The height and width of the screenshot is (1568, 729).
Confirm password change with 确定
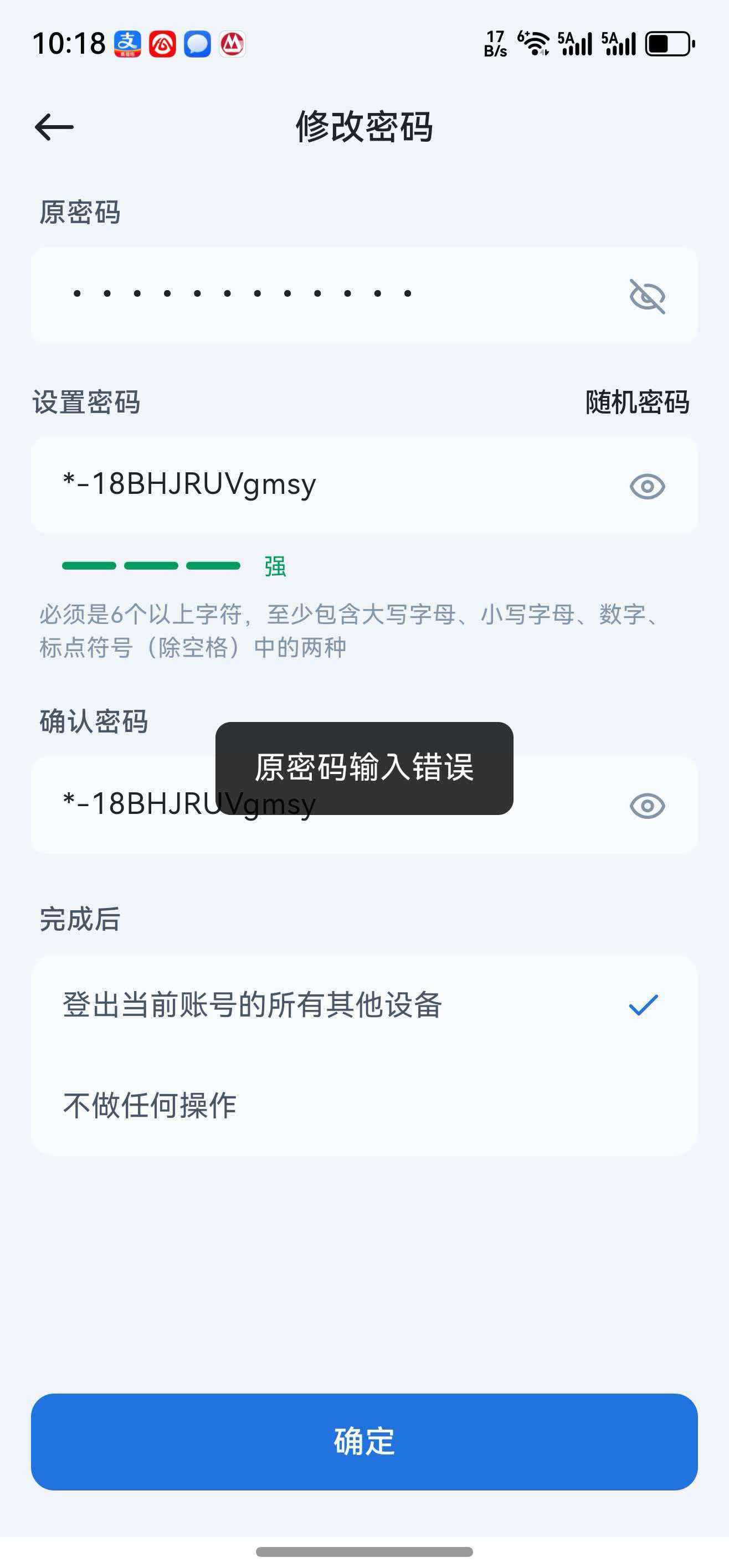pos(363,1441)
